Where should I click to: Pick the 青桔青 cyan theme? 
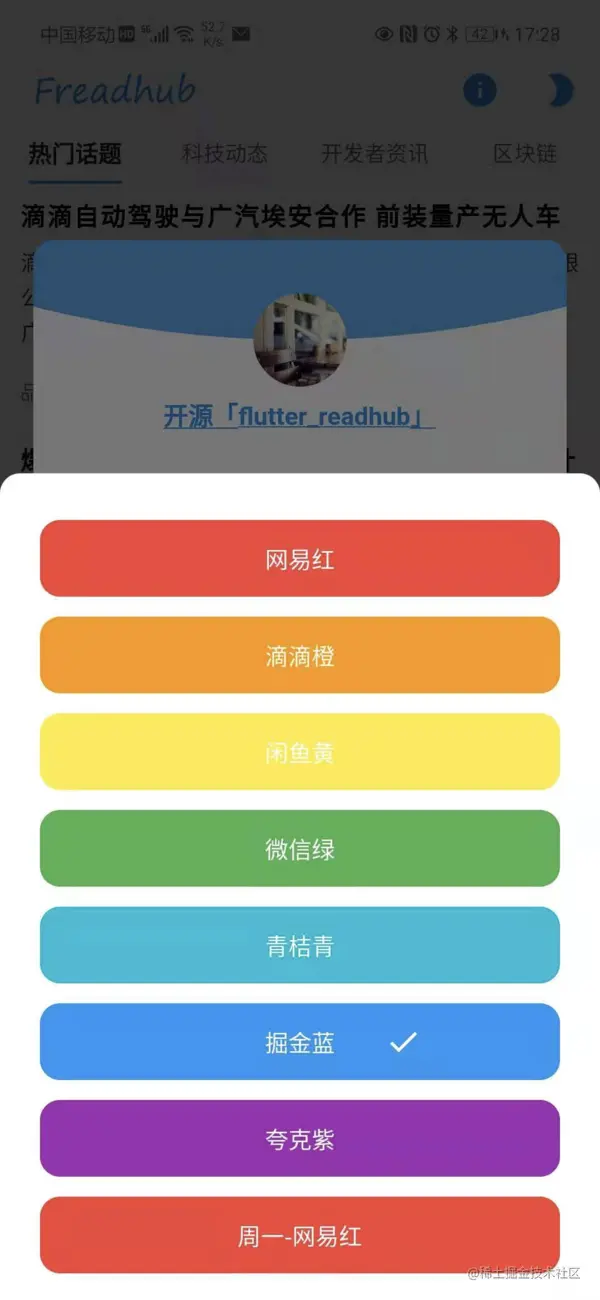click(300, 946)
